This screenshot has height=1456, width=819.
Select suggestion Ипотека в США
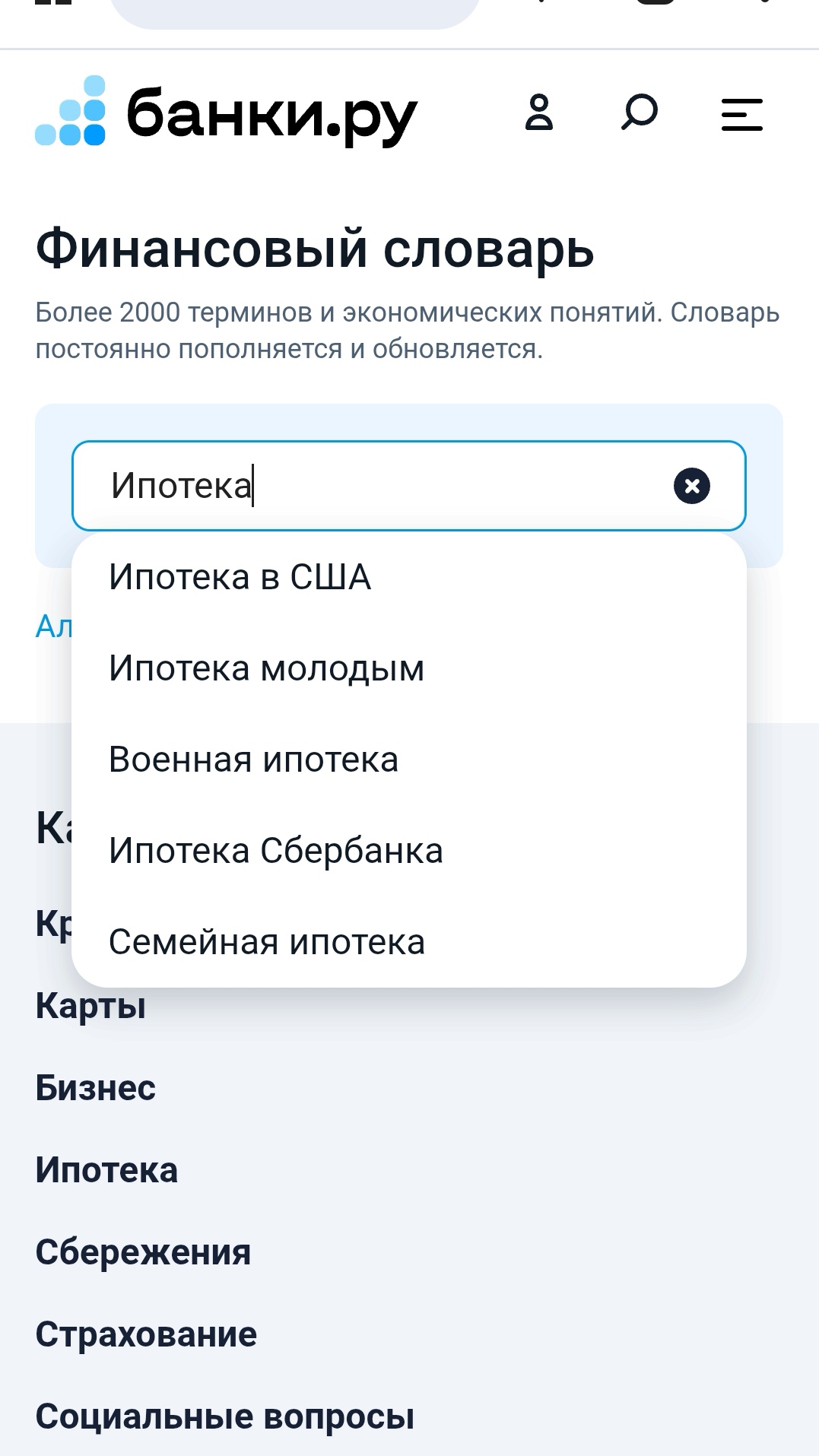pos(240,577)
